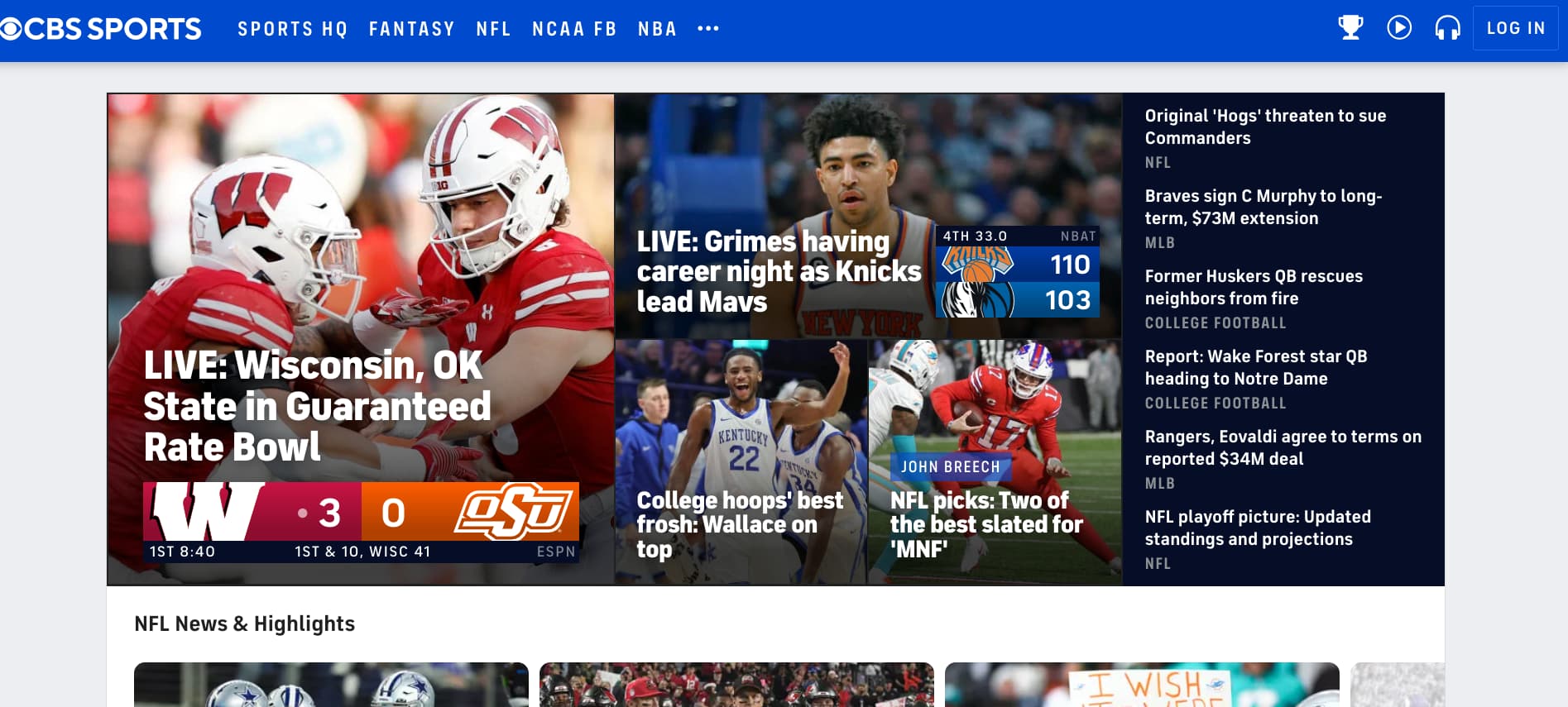Expand the more sections ellipsis menu

(707, 29)
